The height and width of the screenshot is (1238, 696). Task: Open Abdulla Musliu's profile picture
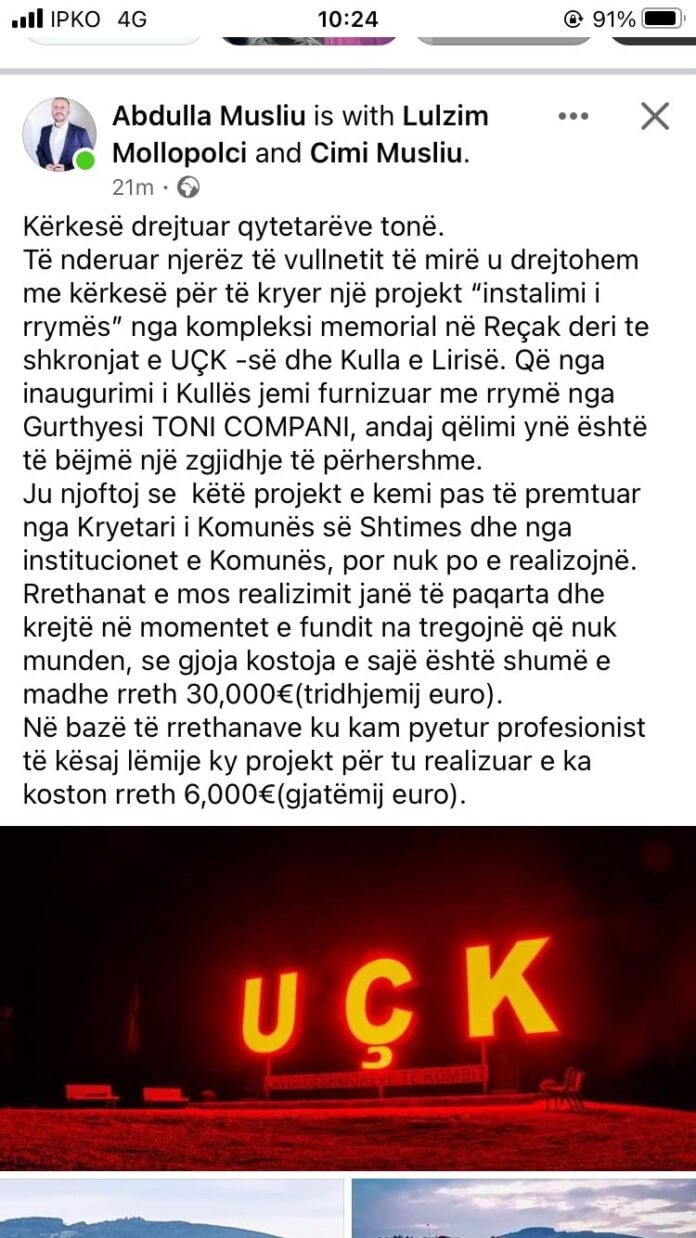[x=59, y=134]
